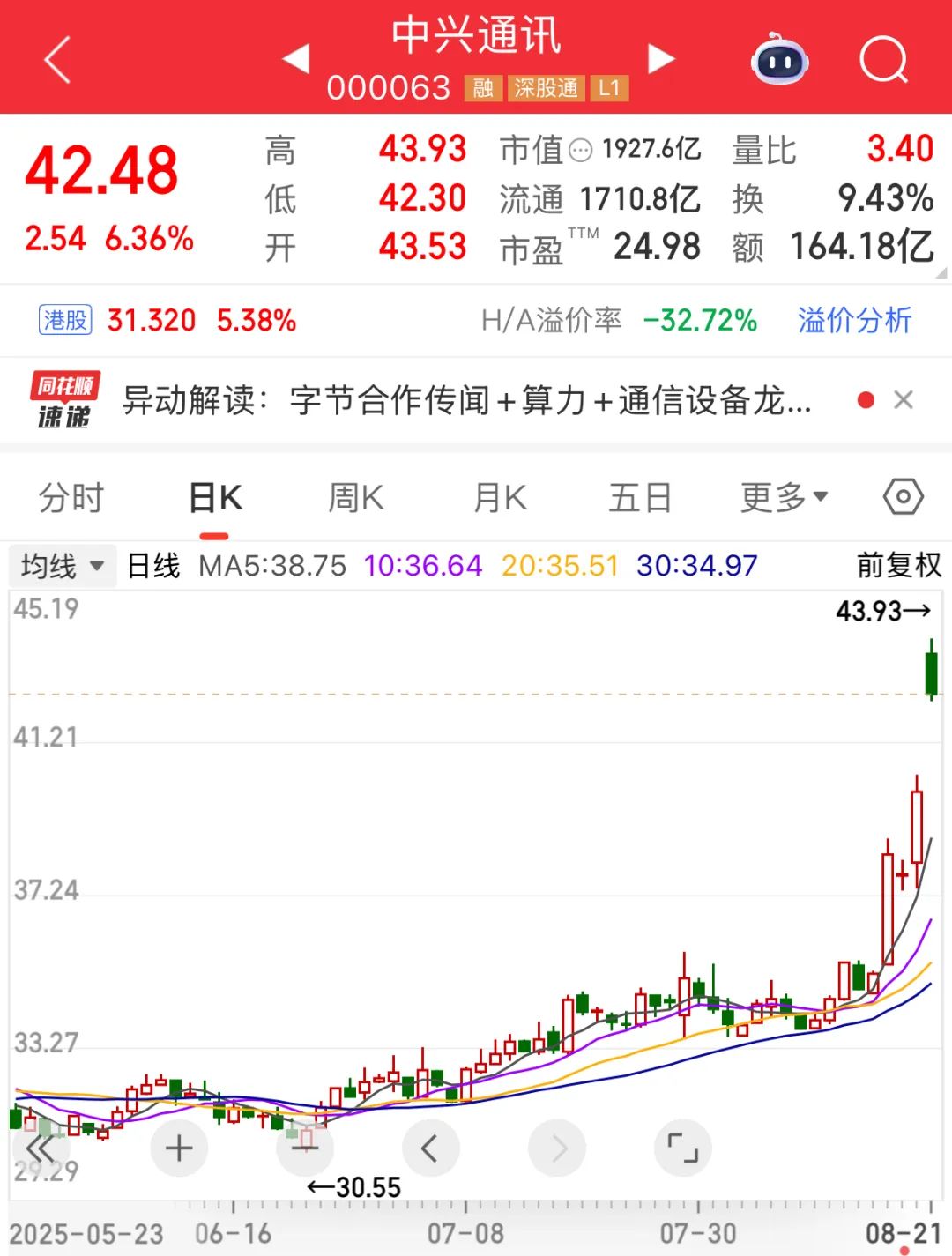
Task: Zoom in the K-line chart
Action: coord(179,1148)
